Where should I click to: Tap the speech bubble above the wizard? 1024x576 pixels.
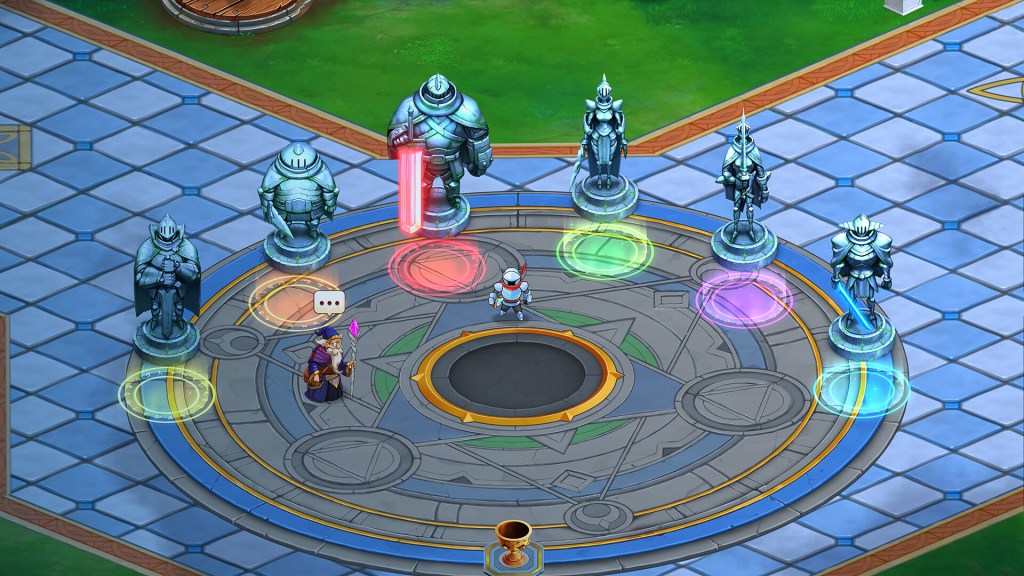[x=327, y=302]
